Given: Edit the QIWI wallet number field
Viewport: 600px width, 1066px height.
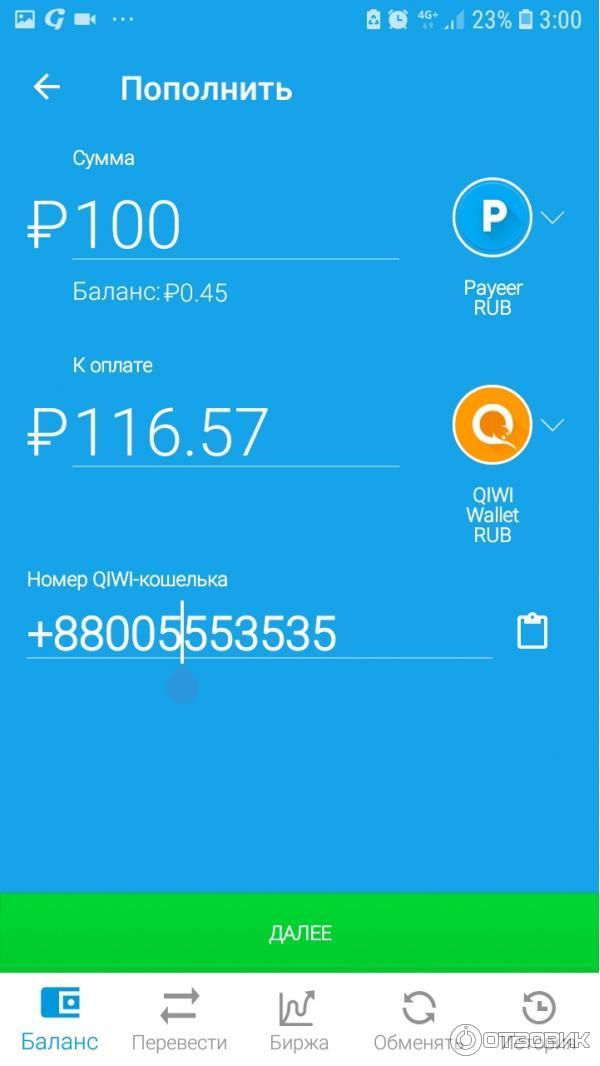Looking at the screenshot, I should 258,634.
